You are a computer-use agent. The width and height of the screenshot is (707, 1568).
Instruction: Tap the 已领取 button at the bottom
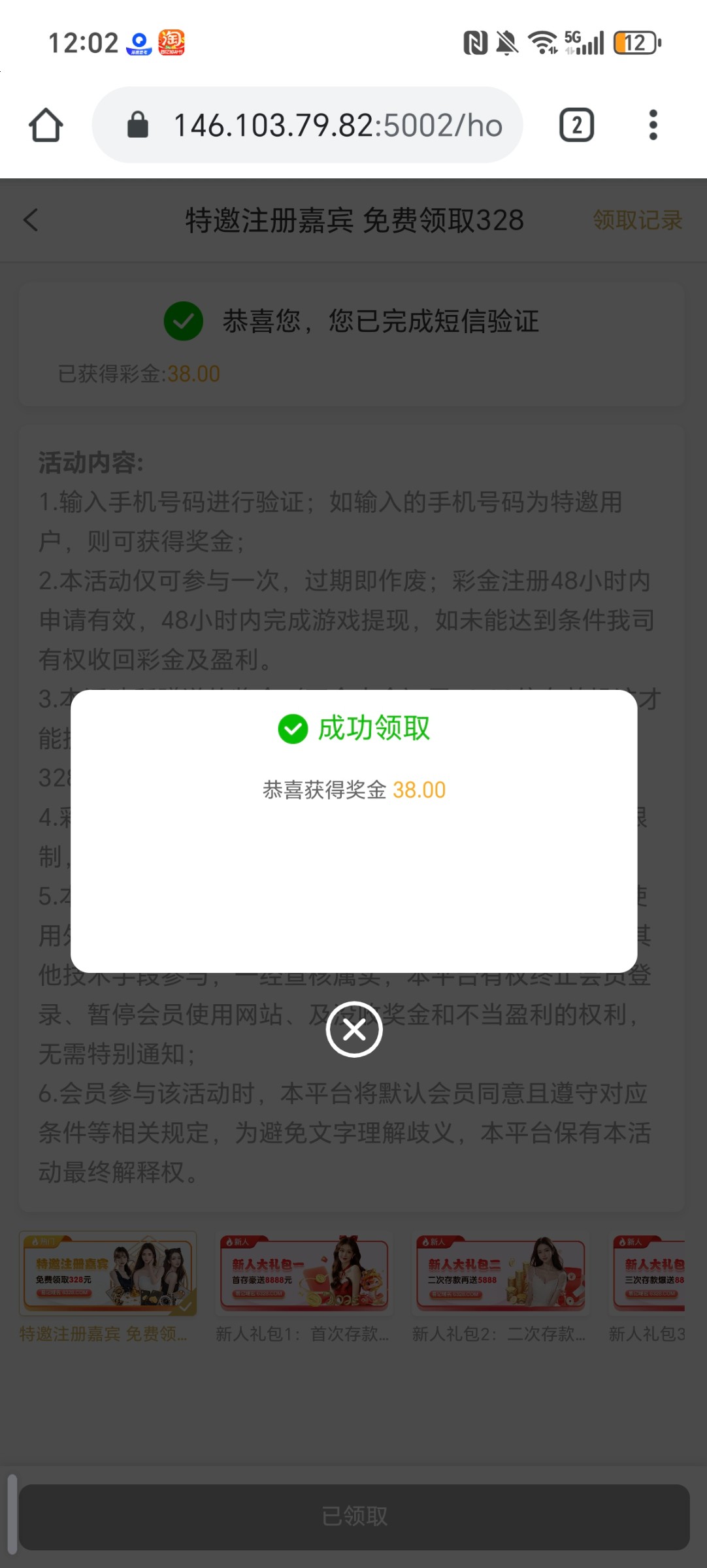[354, 1516]
